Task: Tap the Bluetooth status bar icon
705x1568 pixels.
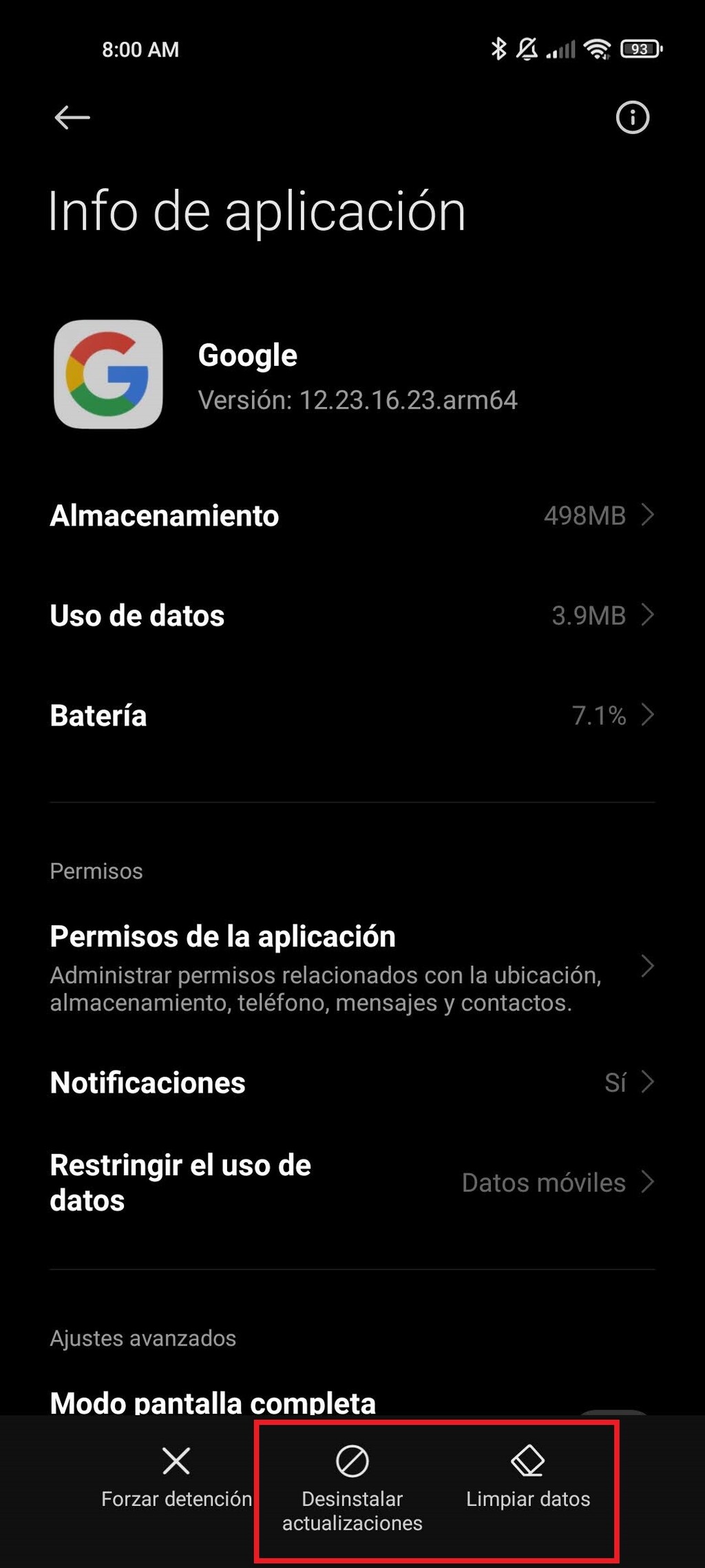Action: point(498,49)
